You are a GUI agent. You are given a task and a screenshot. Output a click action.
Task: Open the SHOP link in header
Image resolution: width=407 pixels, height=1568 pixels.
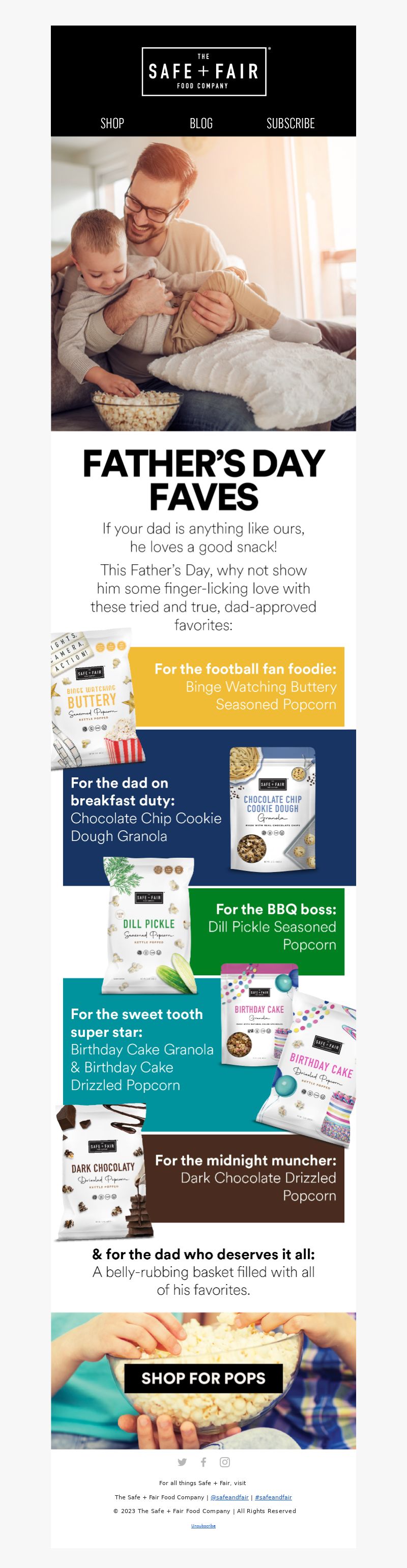pyautogui.click(x=112, y=124)
